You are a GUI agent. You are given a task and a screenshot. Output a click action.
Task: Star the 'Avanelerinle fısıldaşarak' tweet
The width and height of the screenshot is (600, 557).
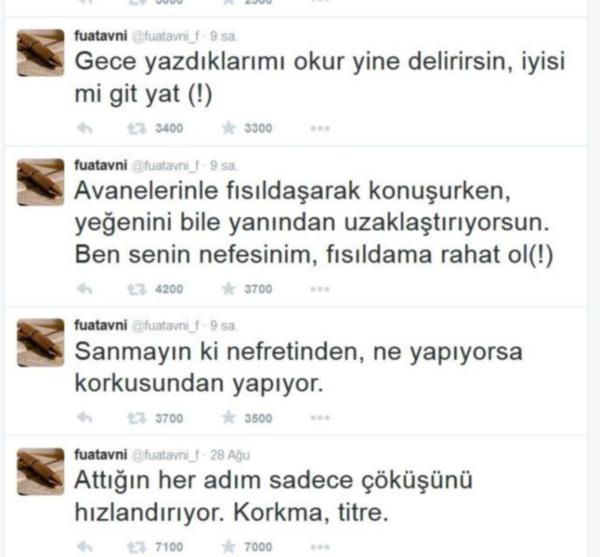pyautogui.click(x=229, y=290)
